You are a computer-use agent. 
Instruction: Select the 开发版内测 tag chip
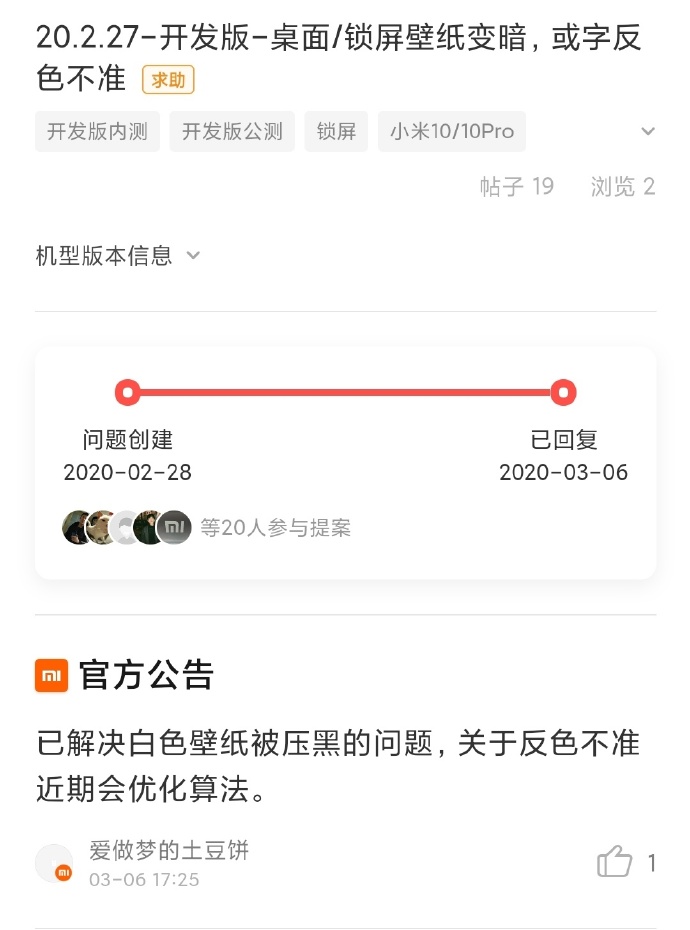click(97, 132)
